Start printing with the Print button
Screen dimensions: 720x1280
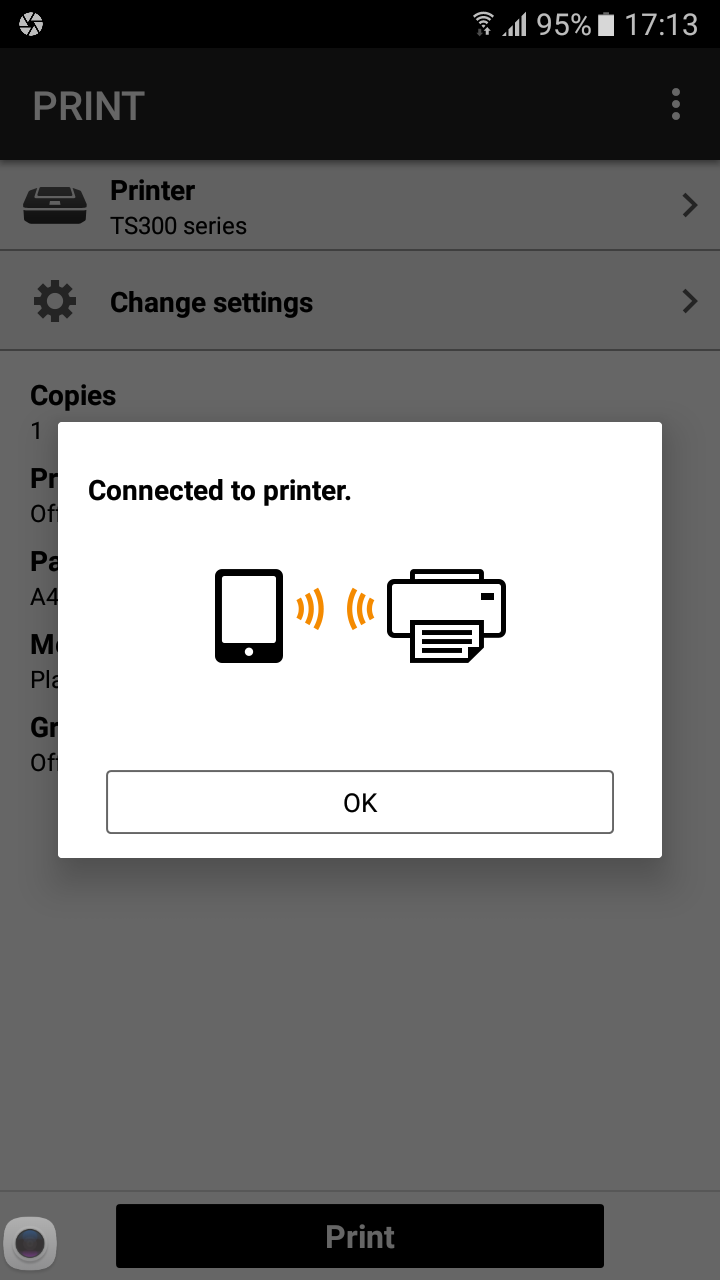coord(360,1236)
